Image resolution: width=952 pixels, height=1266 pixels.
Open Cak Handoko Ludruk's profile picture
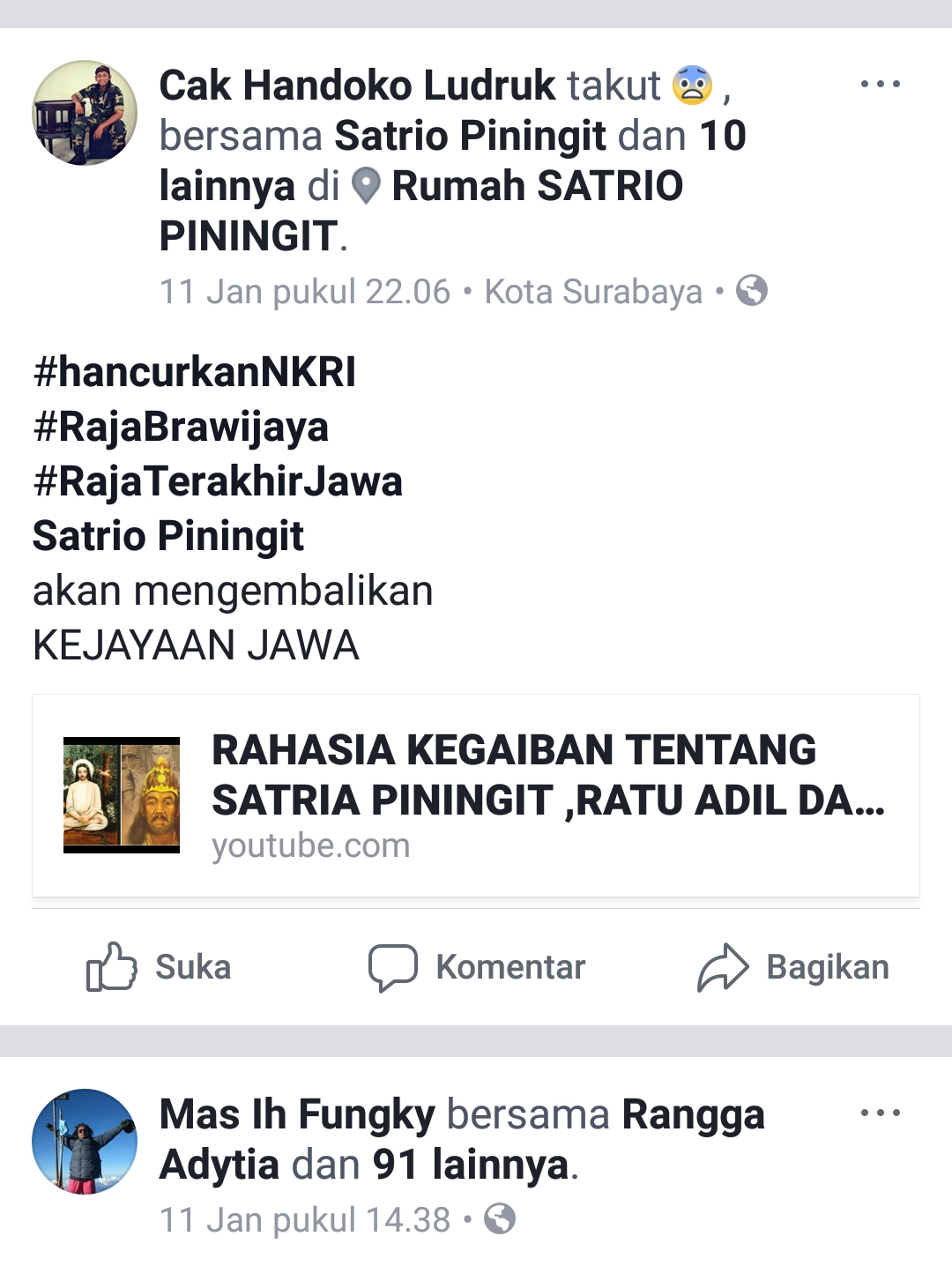point(85,113)
